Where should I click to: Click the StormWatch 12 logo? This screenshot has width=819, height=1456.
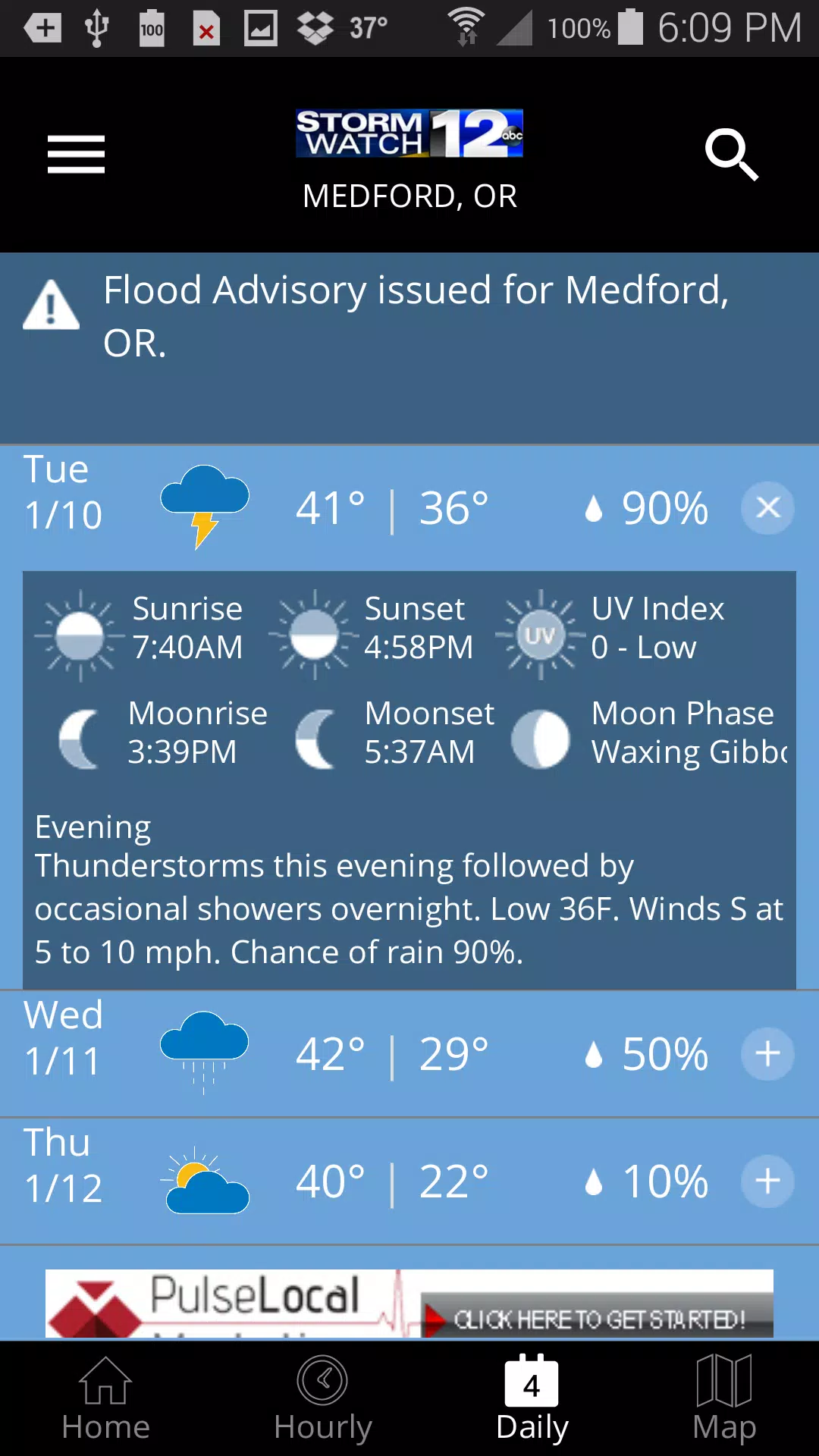click(409, 133)
